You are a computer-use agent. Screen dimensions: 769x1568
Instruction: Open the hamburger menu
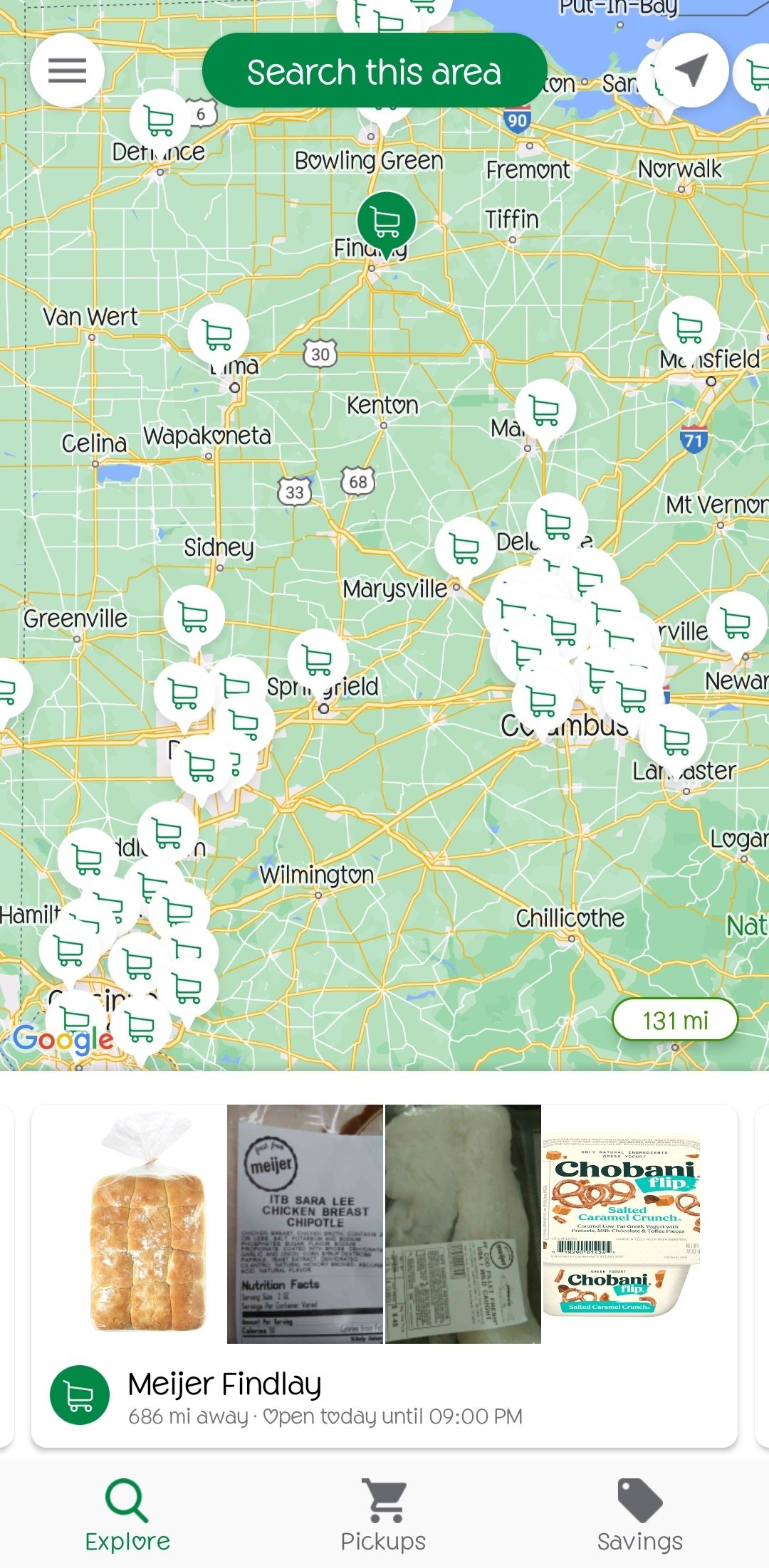(67, 70)
